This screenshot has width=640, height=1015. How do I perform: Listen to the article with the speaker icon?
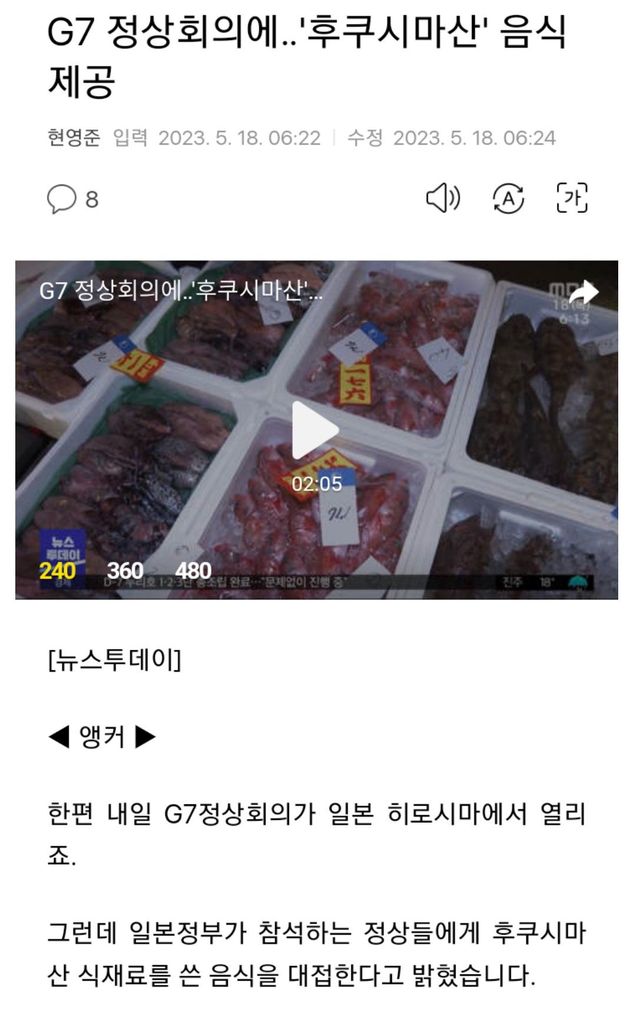[442, 198]
